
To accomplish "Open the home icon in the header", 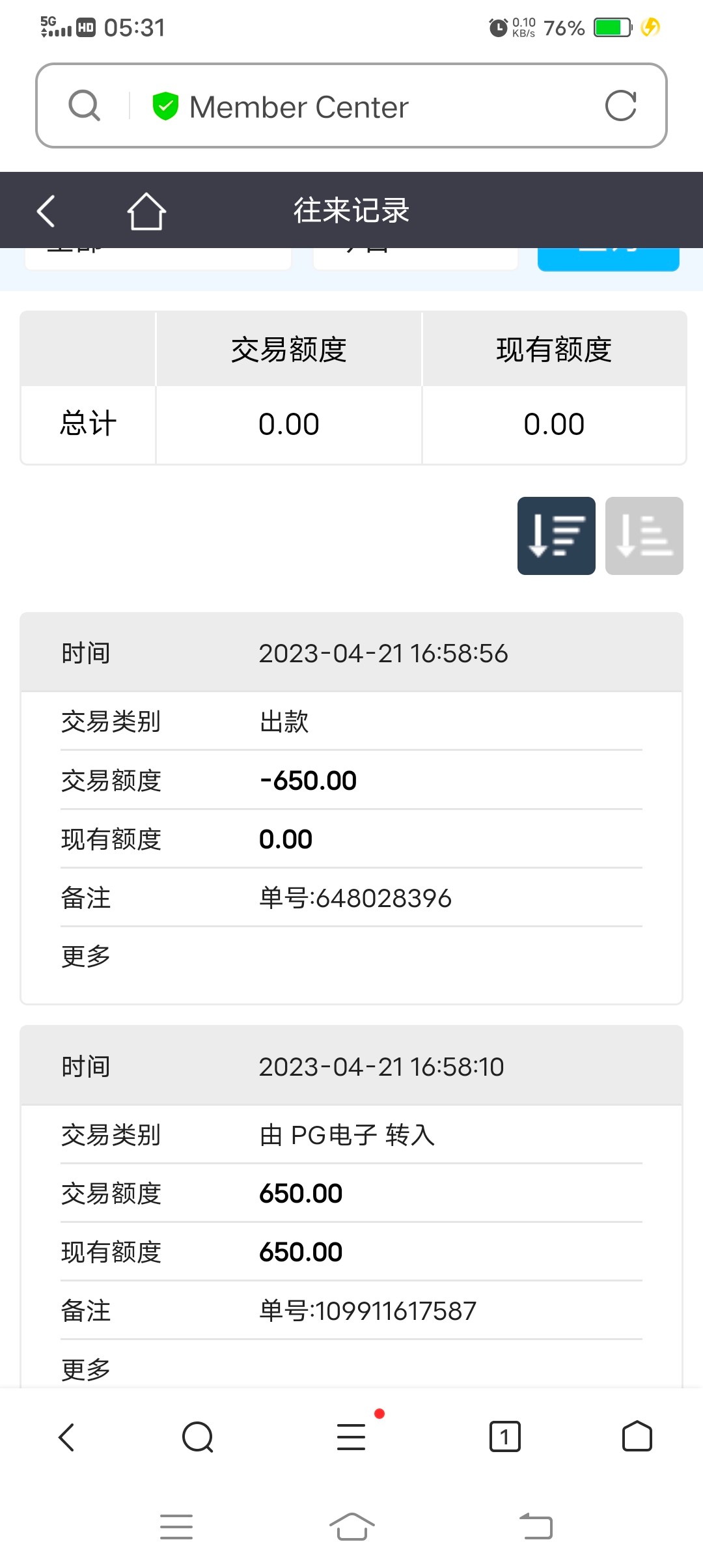I will click(x=146, y=211).
